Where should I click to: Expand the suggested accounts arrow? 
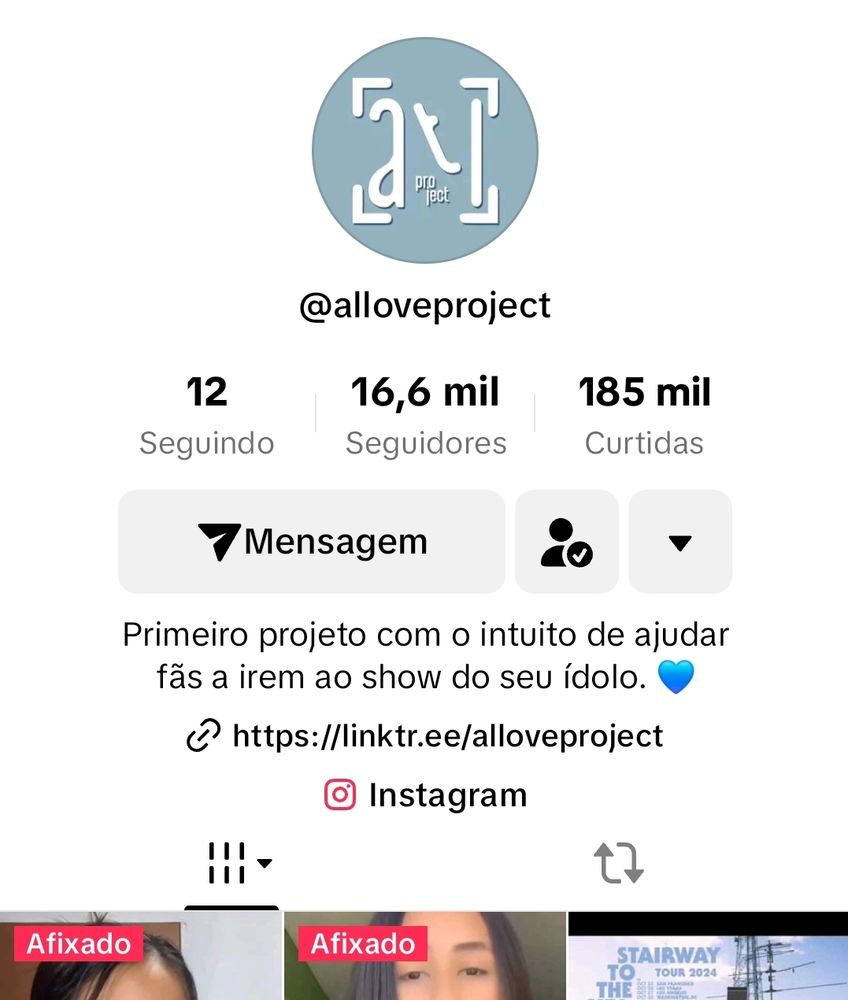tap(680, 542)
